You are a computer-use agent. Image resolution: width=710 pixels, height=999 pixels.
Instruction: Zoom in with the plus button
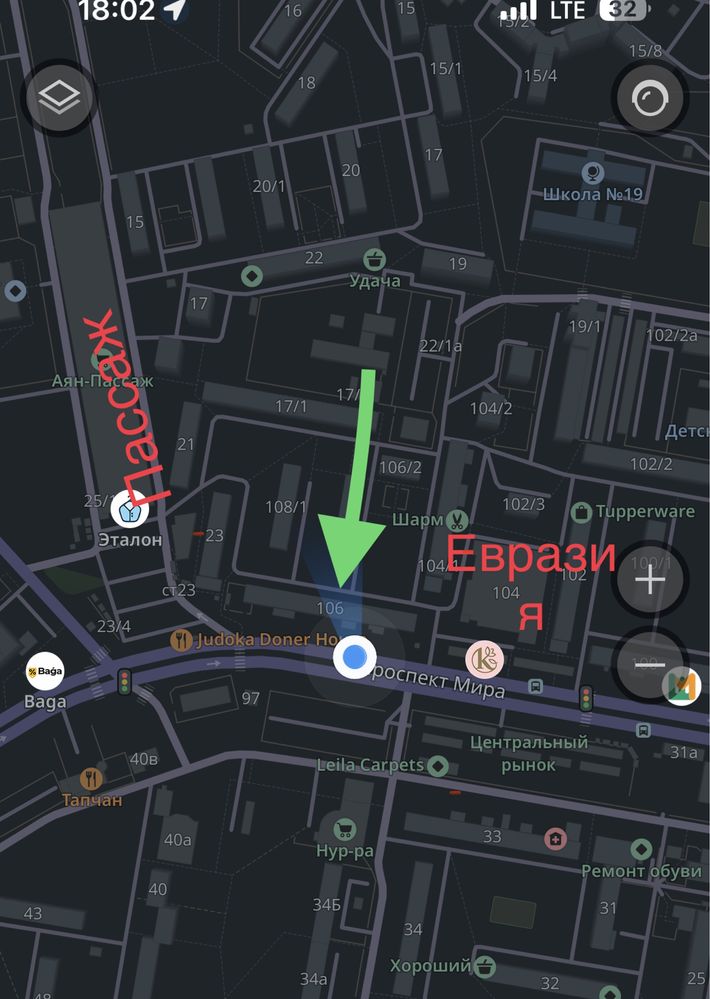coord(650,580)
